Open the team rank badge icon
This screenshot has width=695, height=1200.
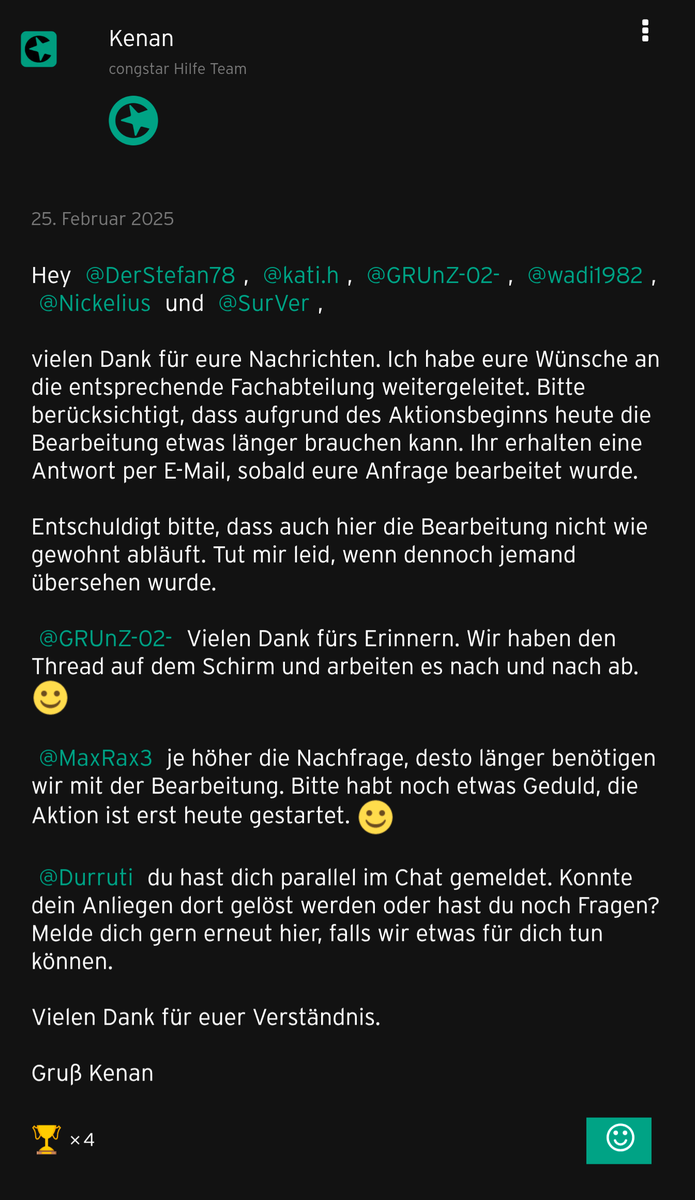[133, 121]
